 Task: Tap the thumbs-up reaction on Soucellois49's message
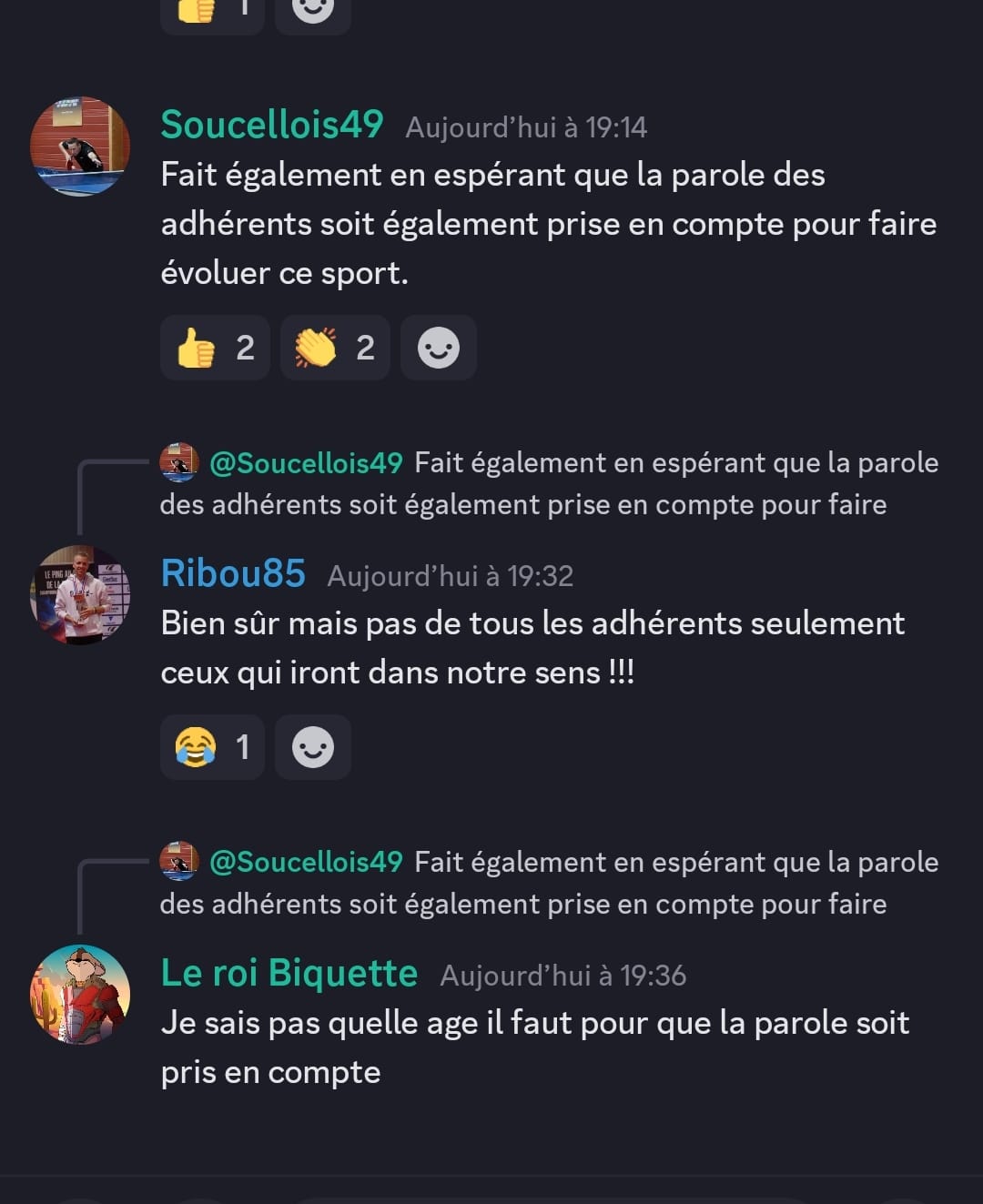[x=215, y=348]
